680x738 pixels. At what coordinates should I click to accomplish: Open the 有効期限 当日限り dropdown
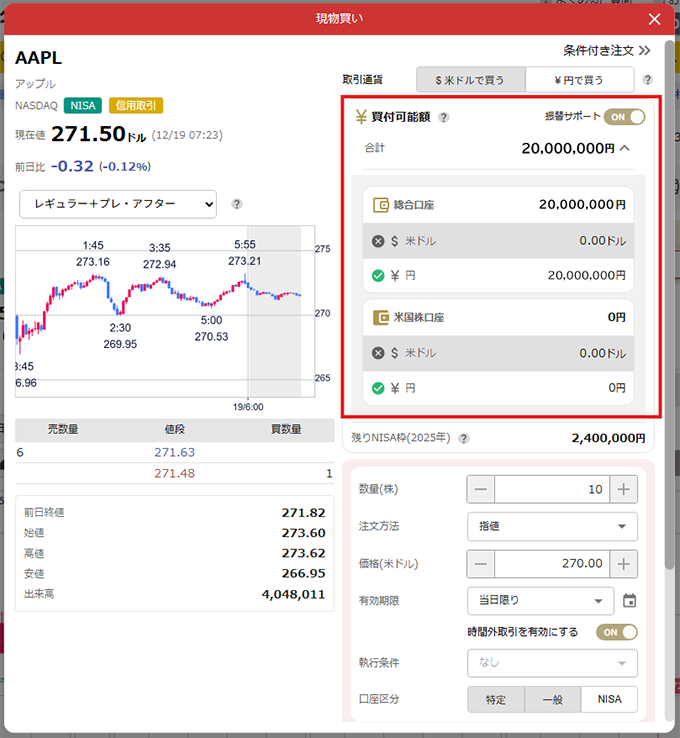[x=540, y=601]
